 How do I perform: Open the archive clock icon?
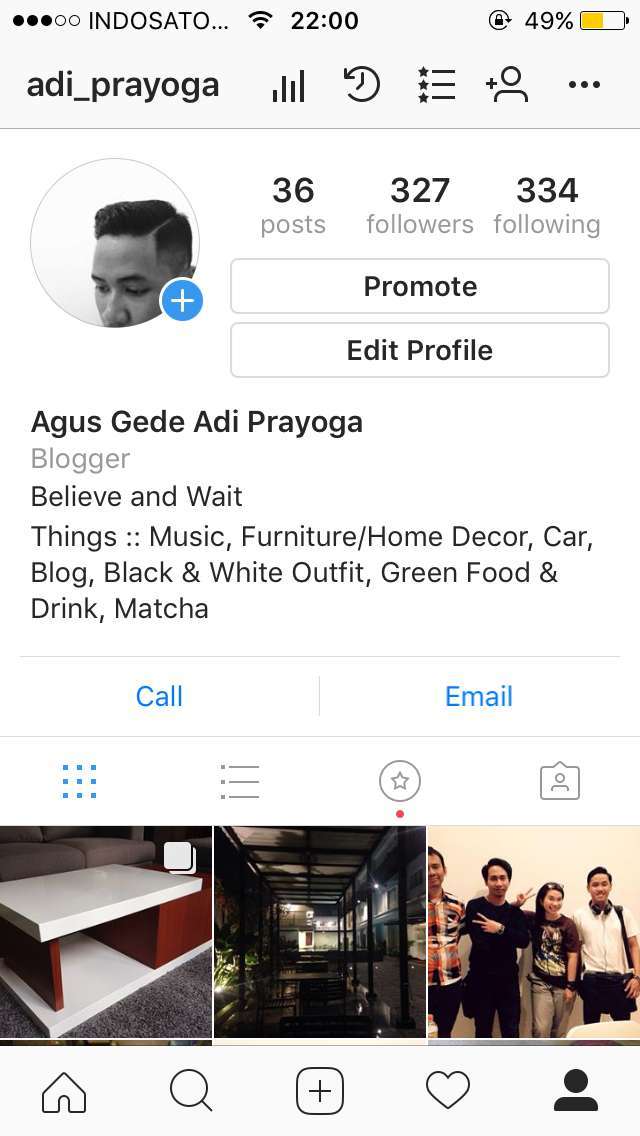(x=361, y=85)
